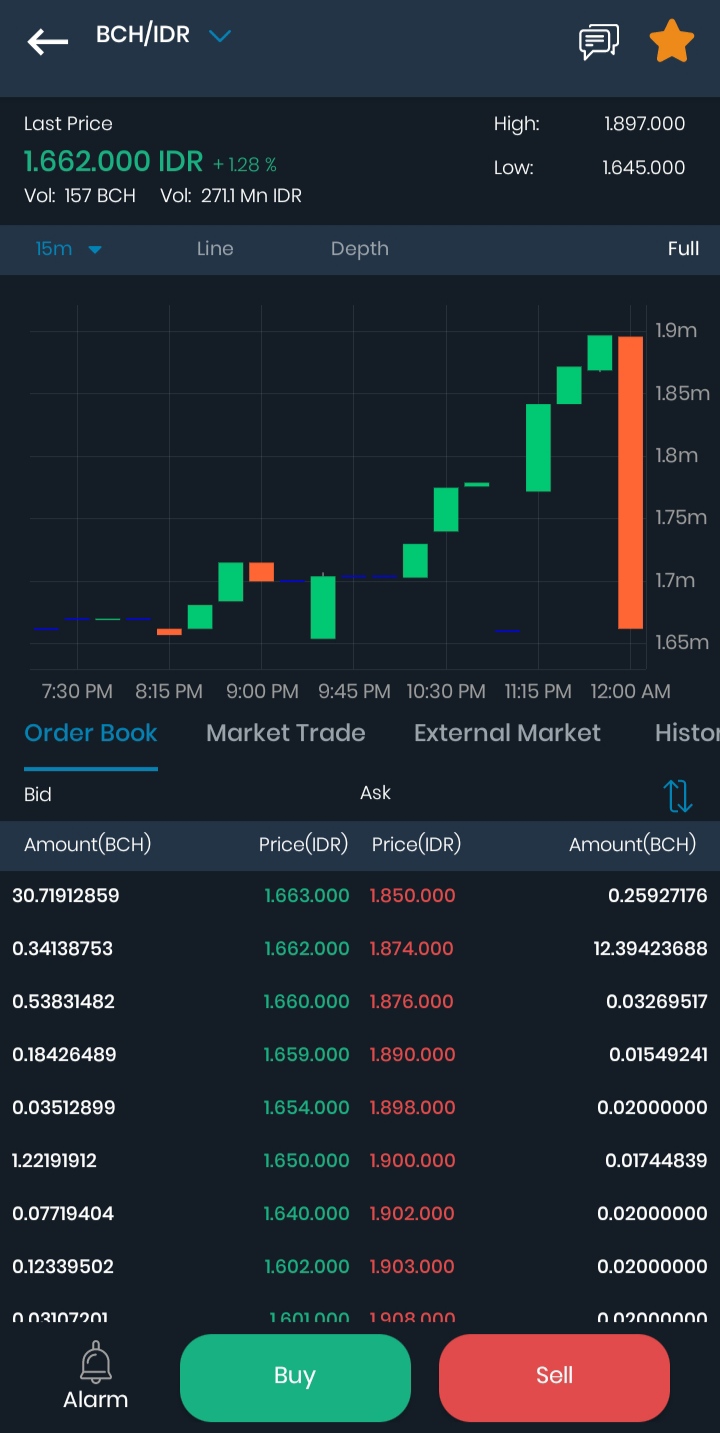720x1433 pixels.
Task: Go back using the arrow icon
Action: click(x=47, y=42)
